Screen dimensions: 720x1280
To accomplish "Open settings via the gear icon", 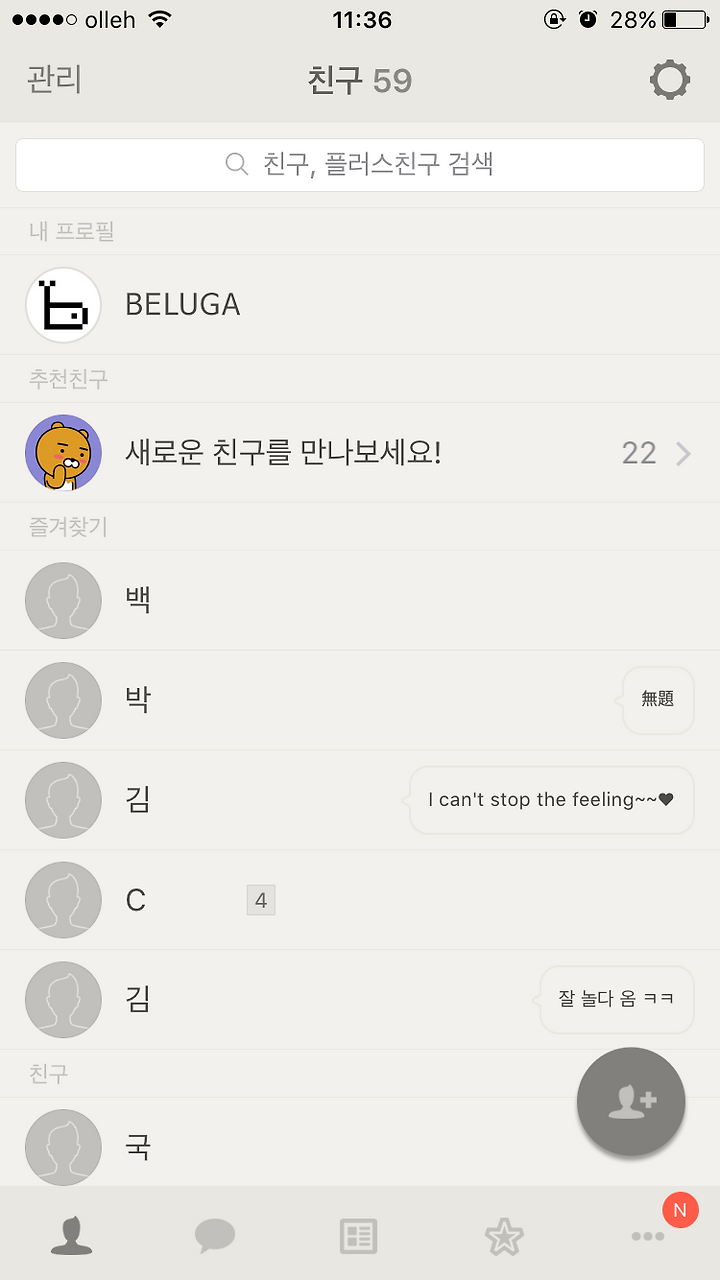I will coord(669,80).
